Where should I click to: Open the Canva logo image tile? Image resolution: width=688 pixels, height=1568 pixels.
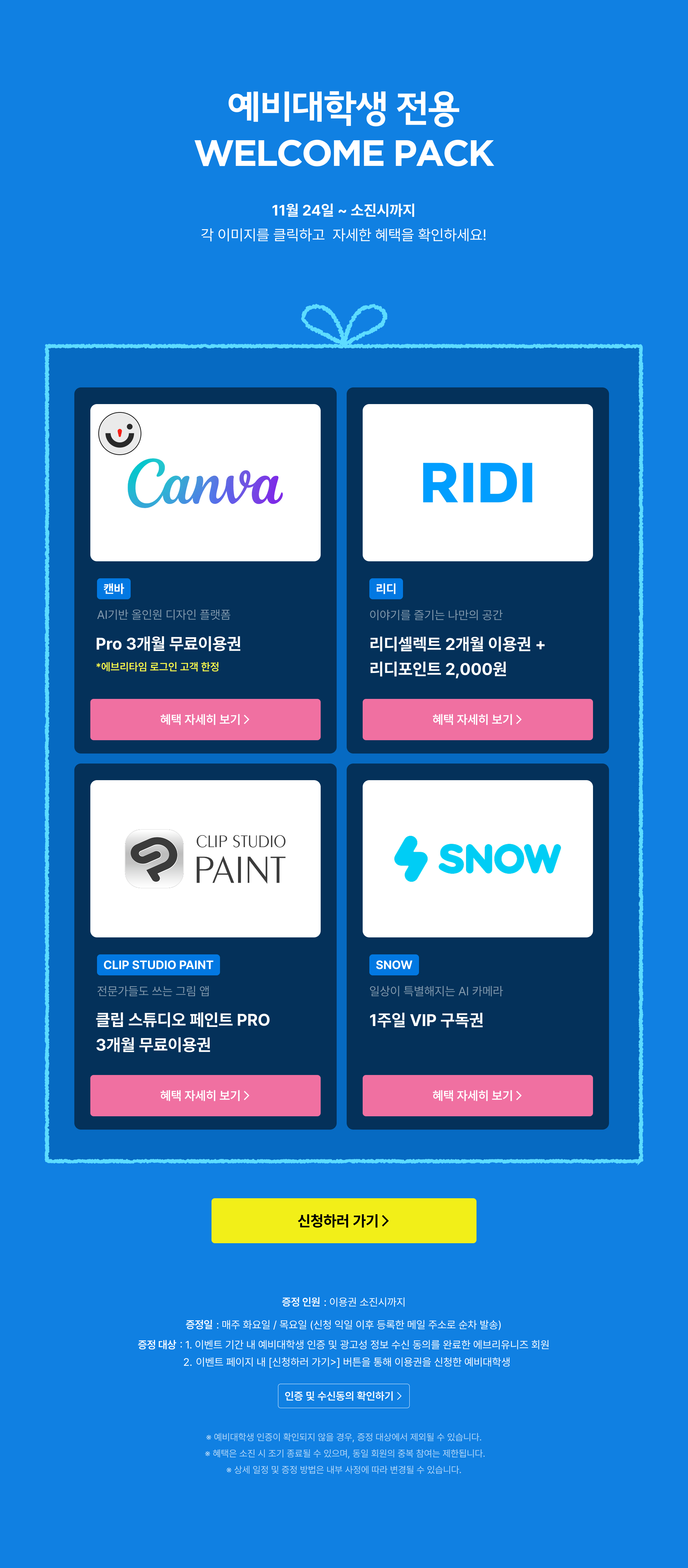pyautogui.click(x=205, y=482)
